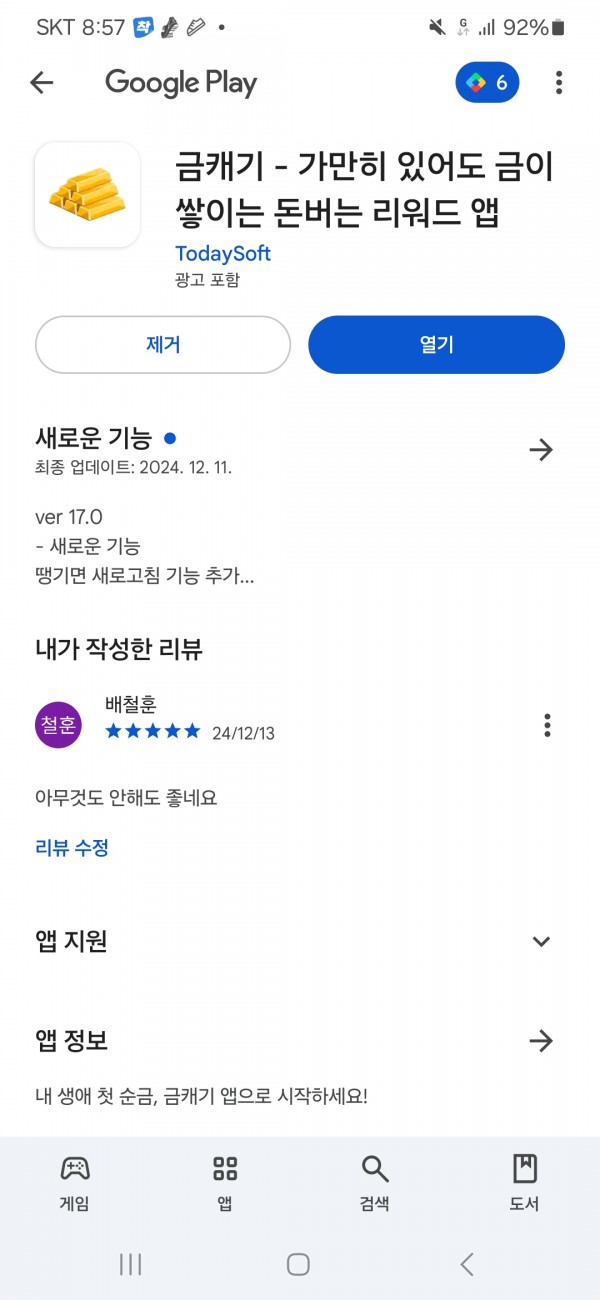Open the overflow menu in the app bar
This screenshot has height=1300, width=600.
pyautogui.click(x=559, y=83)
